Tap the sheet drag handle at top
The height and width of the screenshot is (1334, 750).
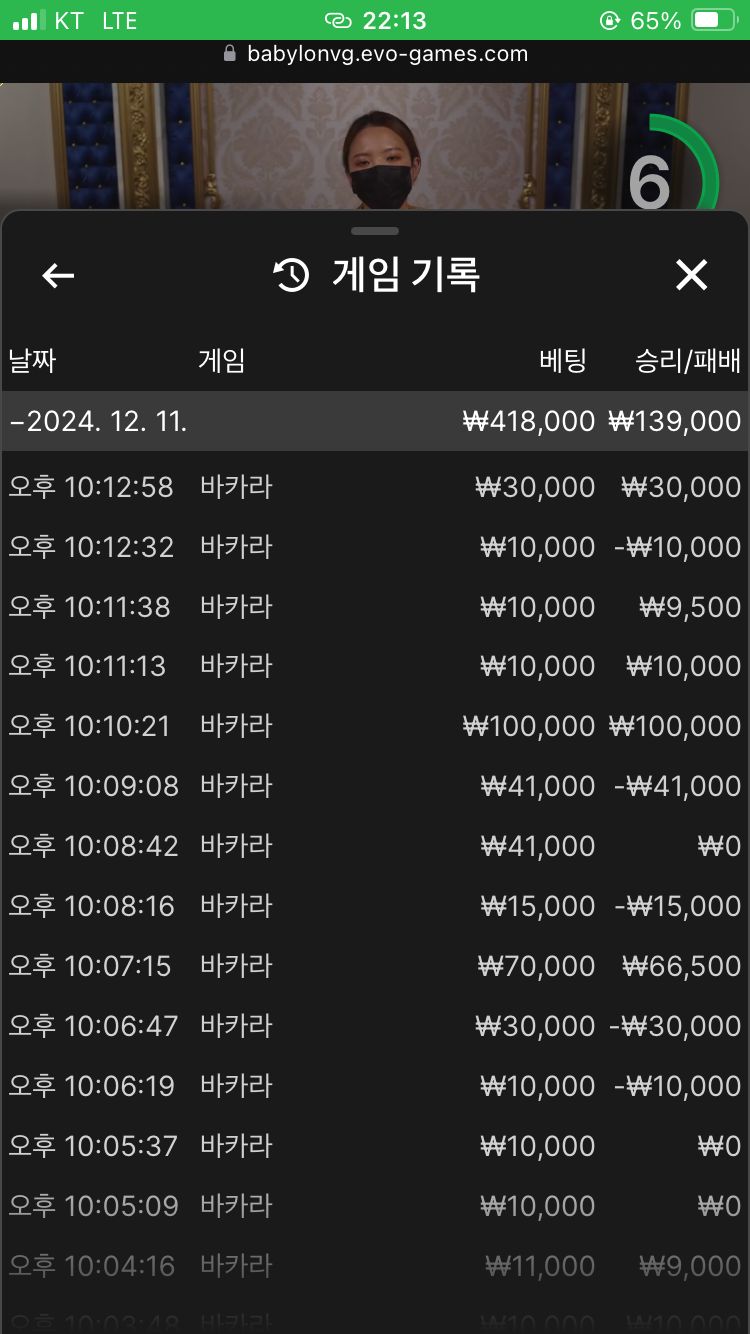(375, 231)
